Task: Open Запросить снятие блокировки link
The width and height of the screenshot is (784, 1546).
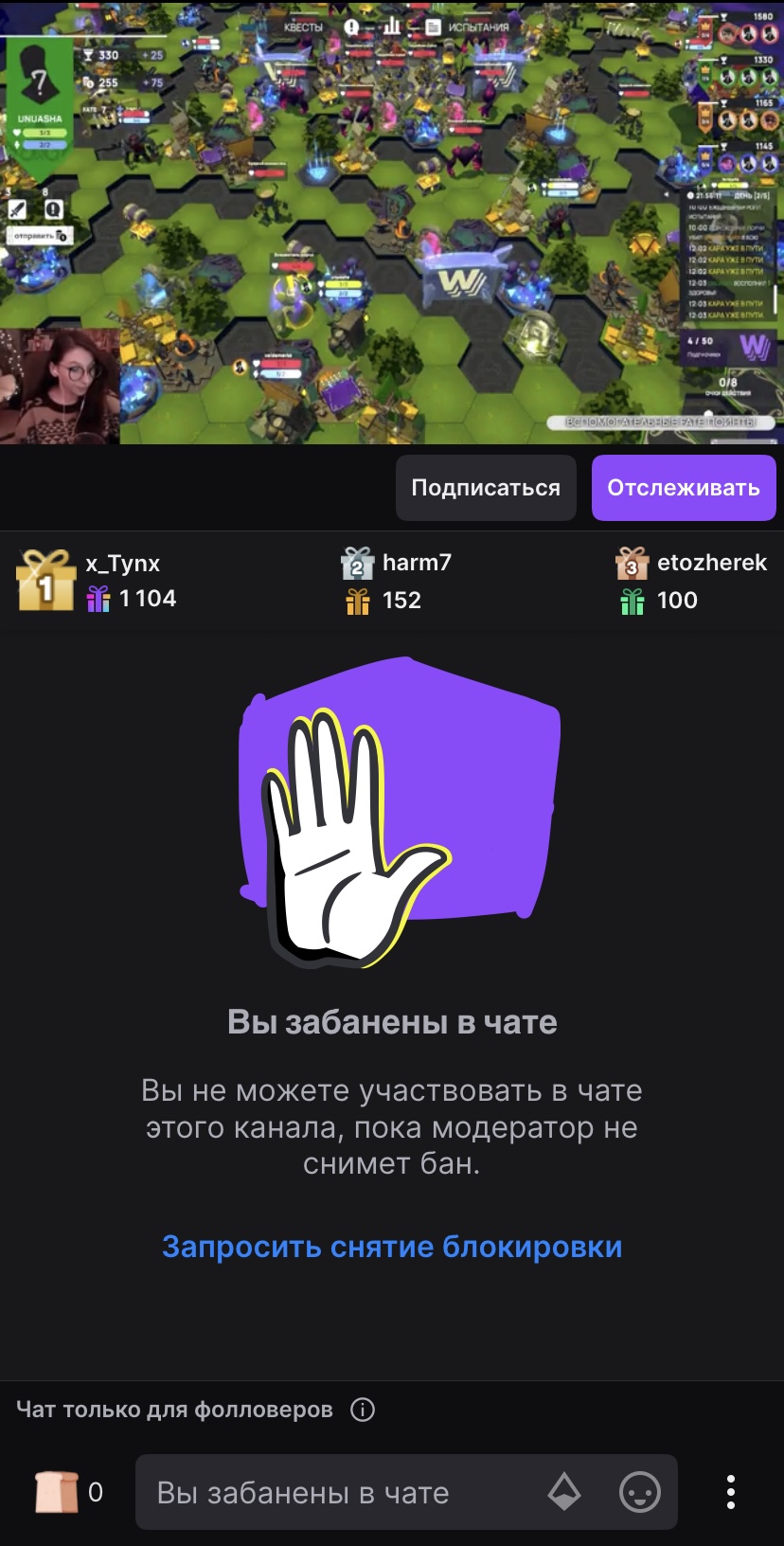Action: pos(392,1247)
